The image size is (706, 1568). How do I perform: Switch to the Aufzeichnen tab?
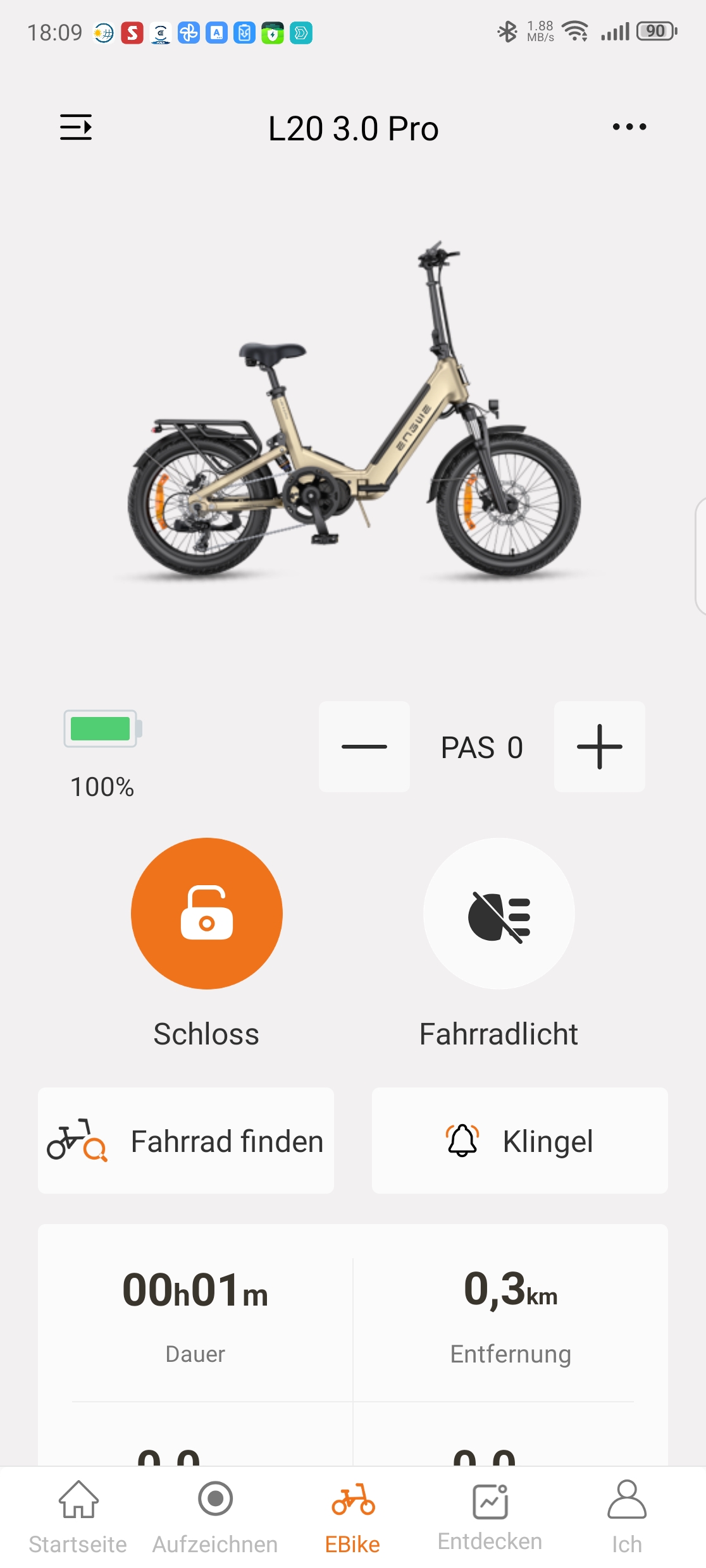[x=215, y=1517]
